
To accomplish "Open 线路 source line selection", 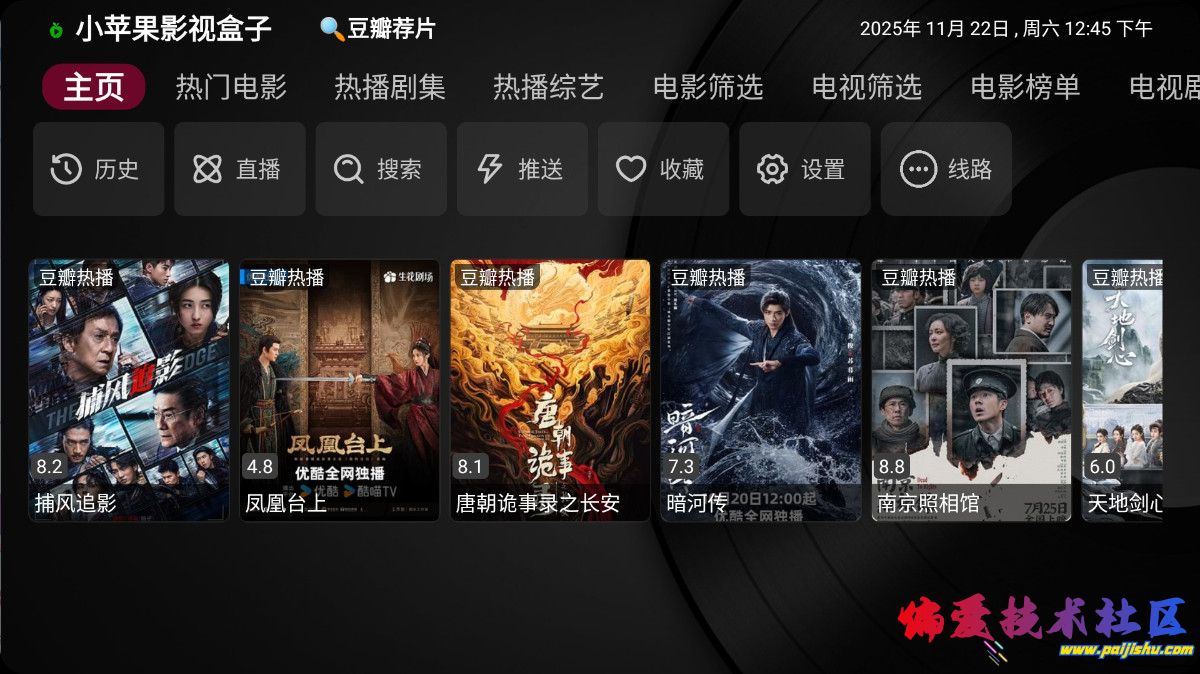I will coord(946,169).
